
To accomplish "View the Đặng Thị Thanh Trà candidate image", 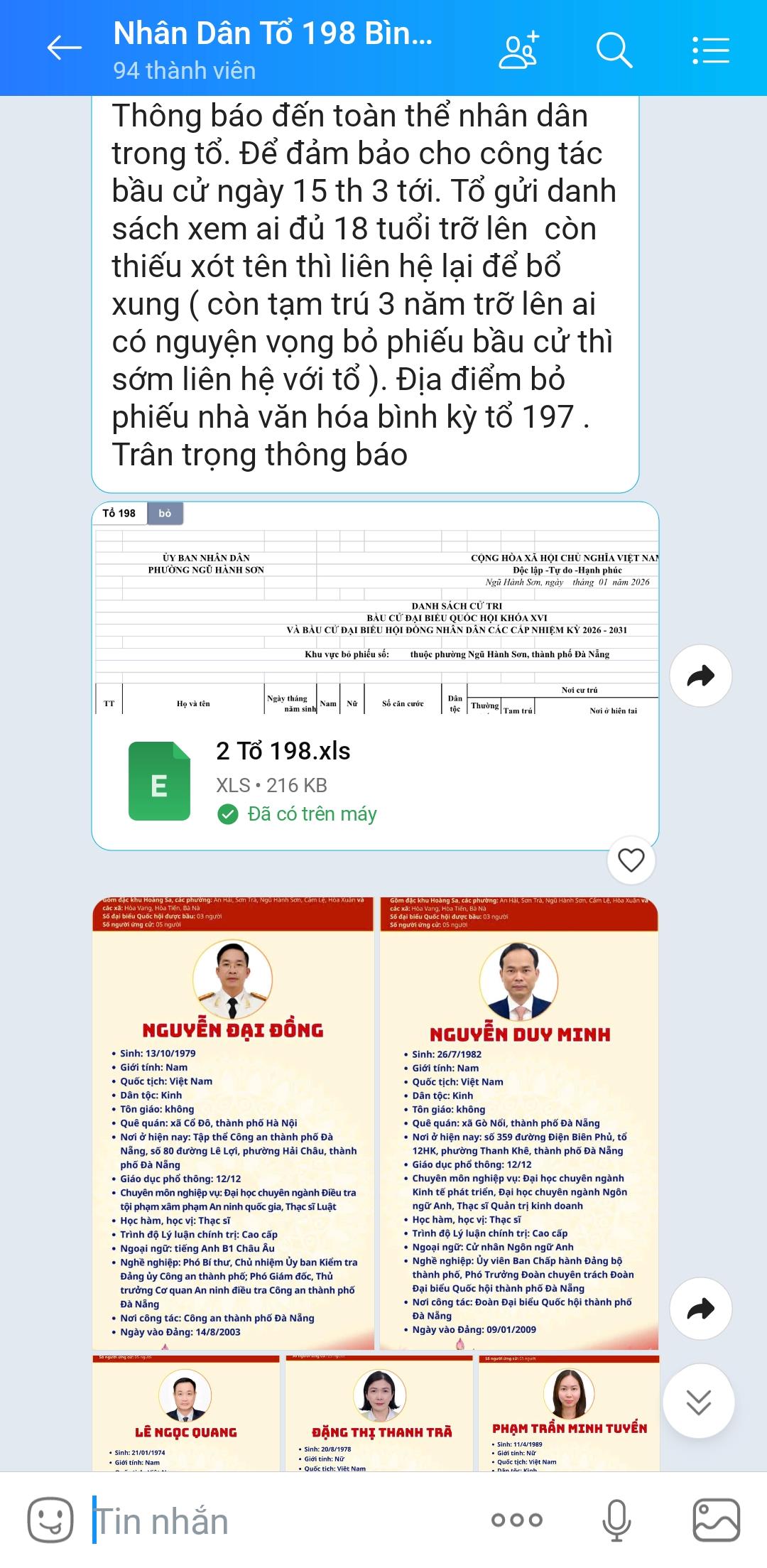I will (379, 1414).
